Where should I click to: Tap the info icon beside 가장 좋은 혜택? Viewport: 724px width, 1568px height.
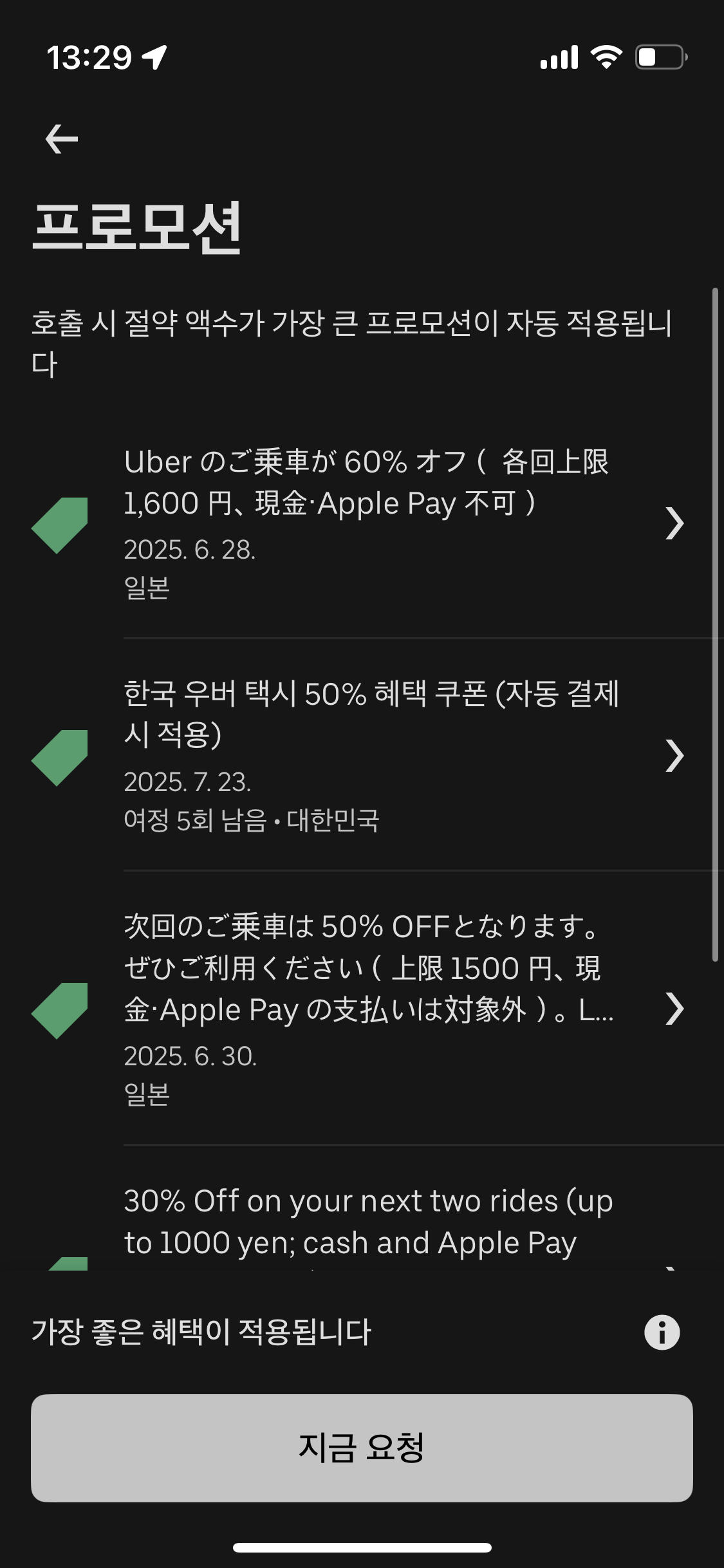[662, 1332]
